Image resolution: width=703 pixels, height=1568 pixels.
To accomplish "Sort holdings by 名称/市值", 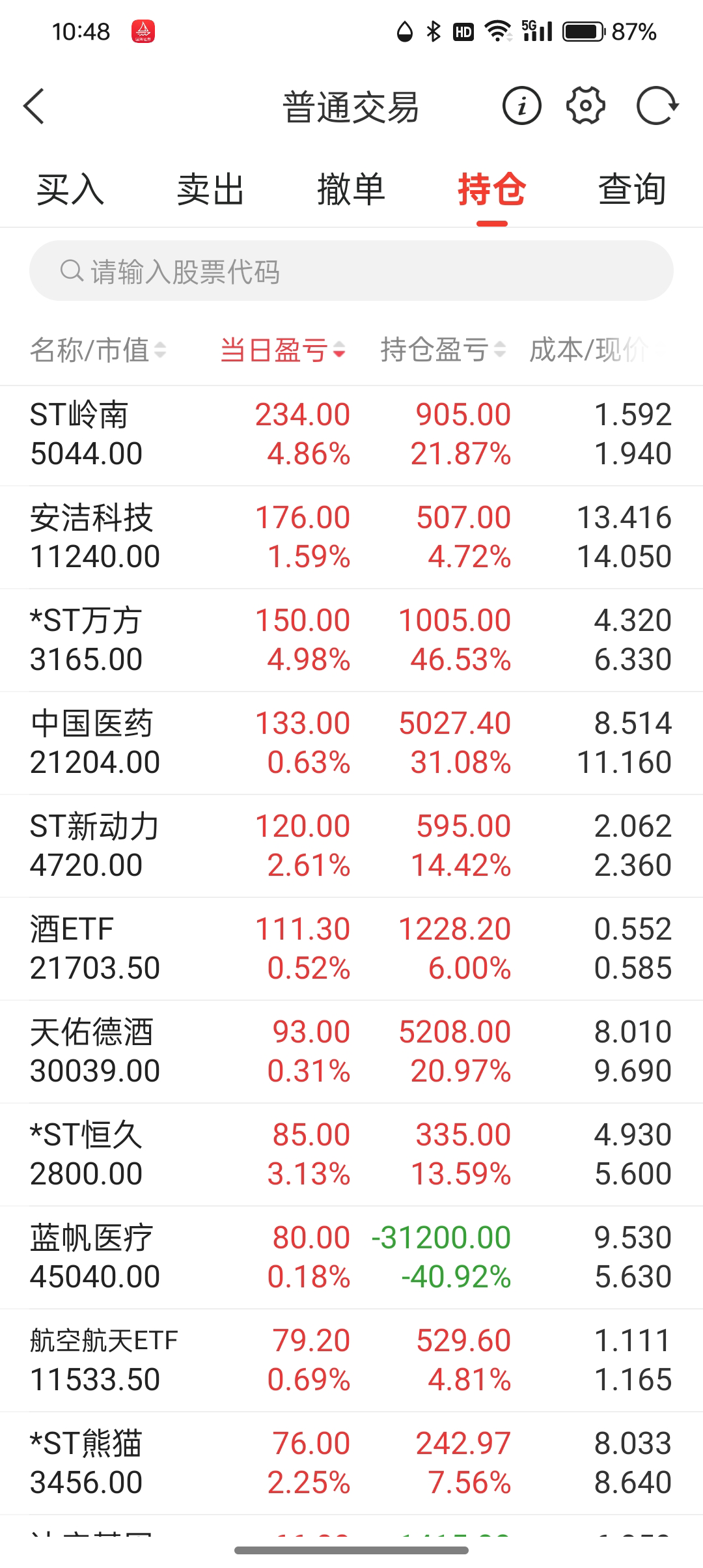I will pos(98,350).
